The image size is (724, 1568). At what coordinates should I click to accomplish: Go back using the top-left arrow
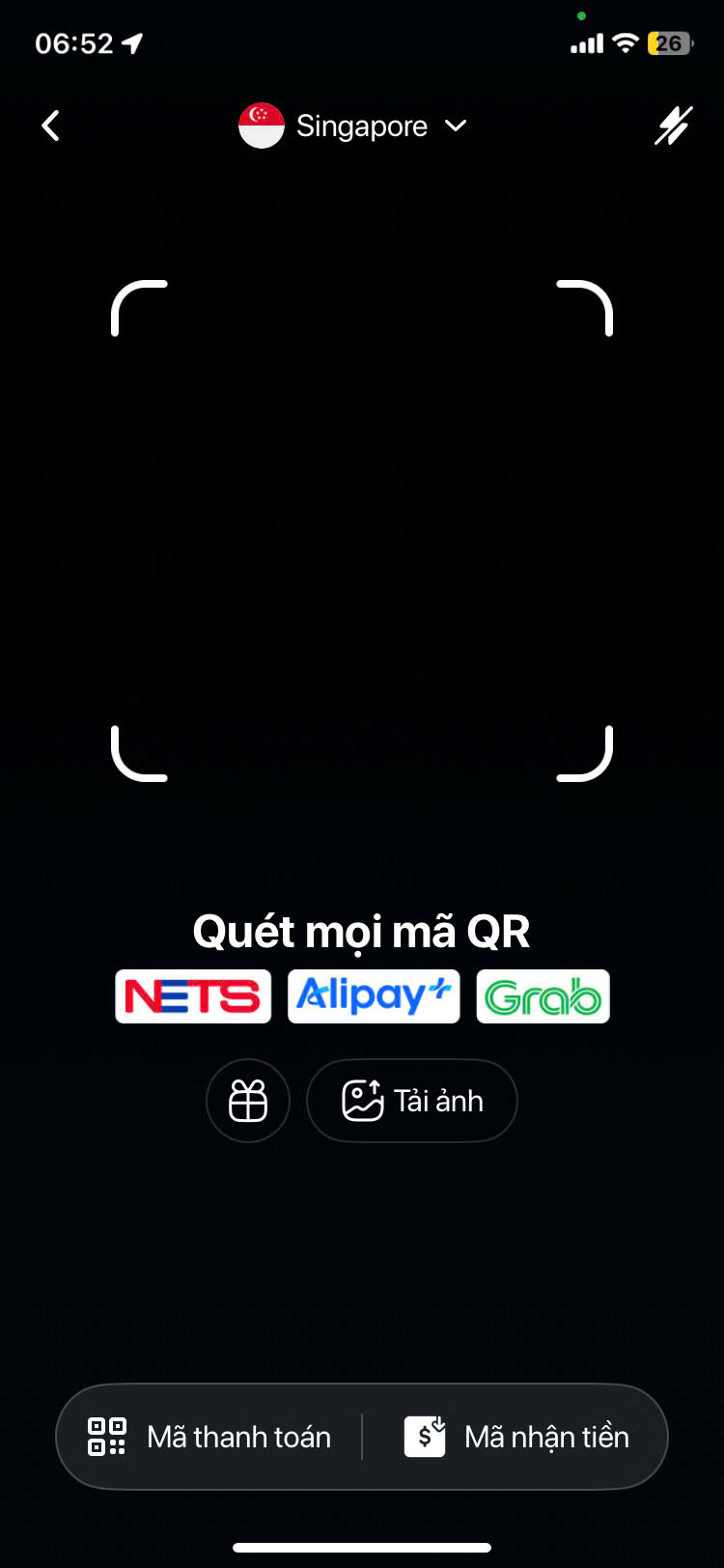[51, 126]
